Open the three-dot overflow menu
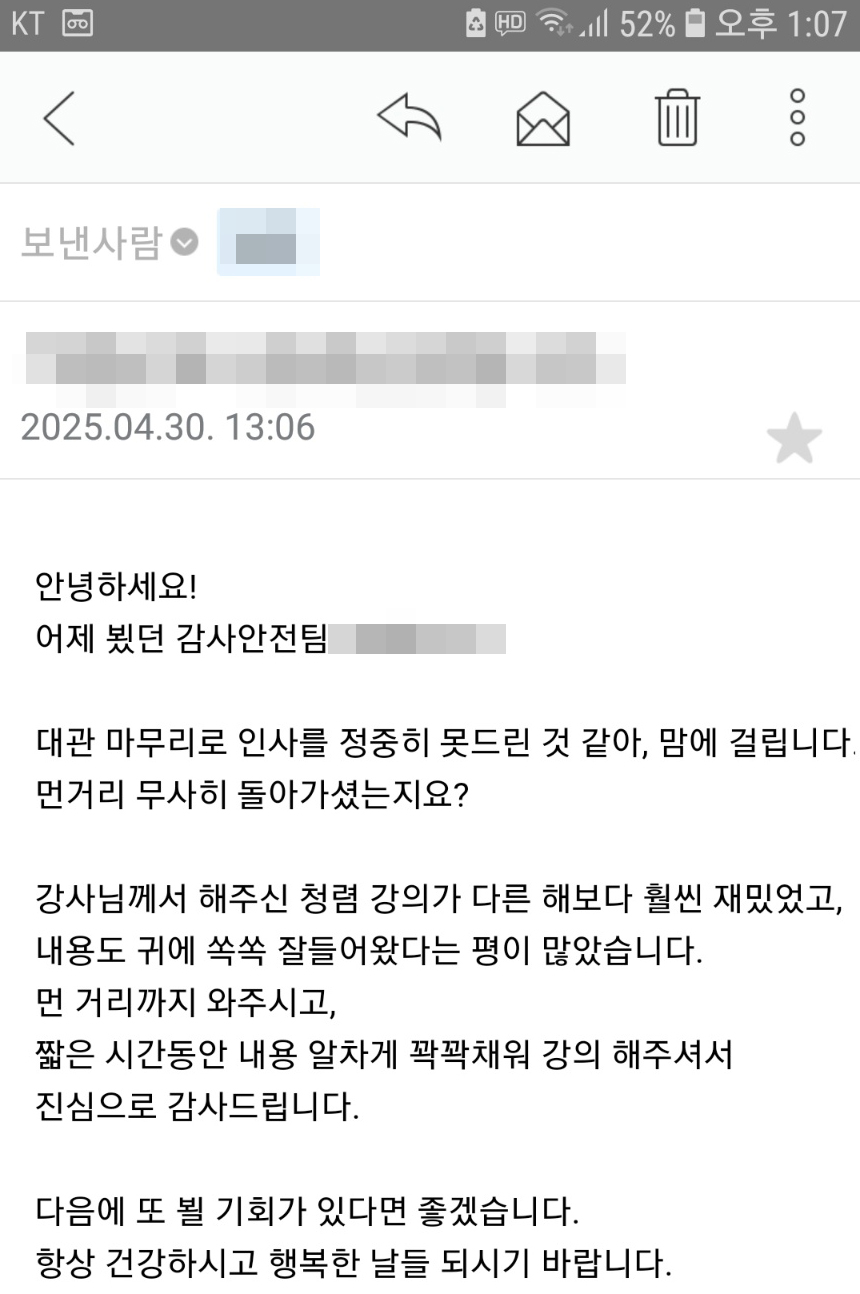Screen dimensions: 860x1294 click(x=797, y=118)
